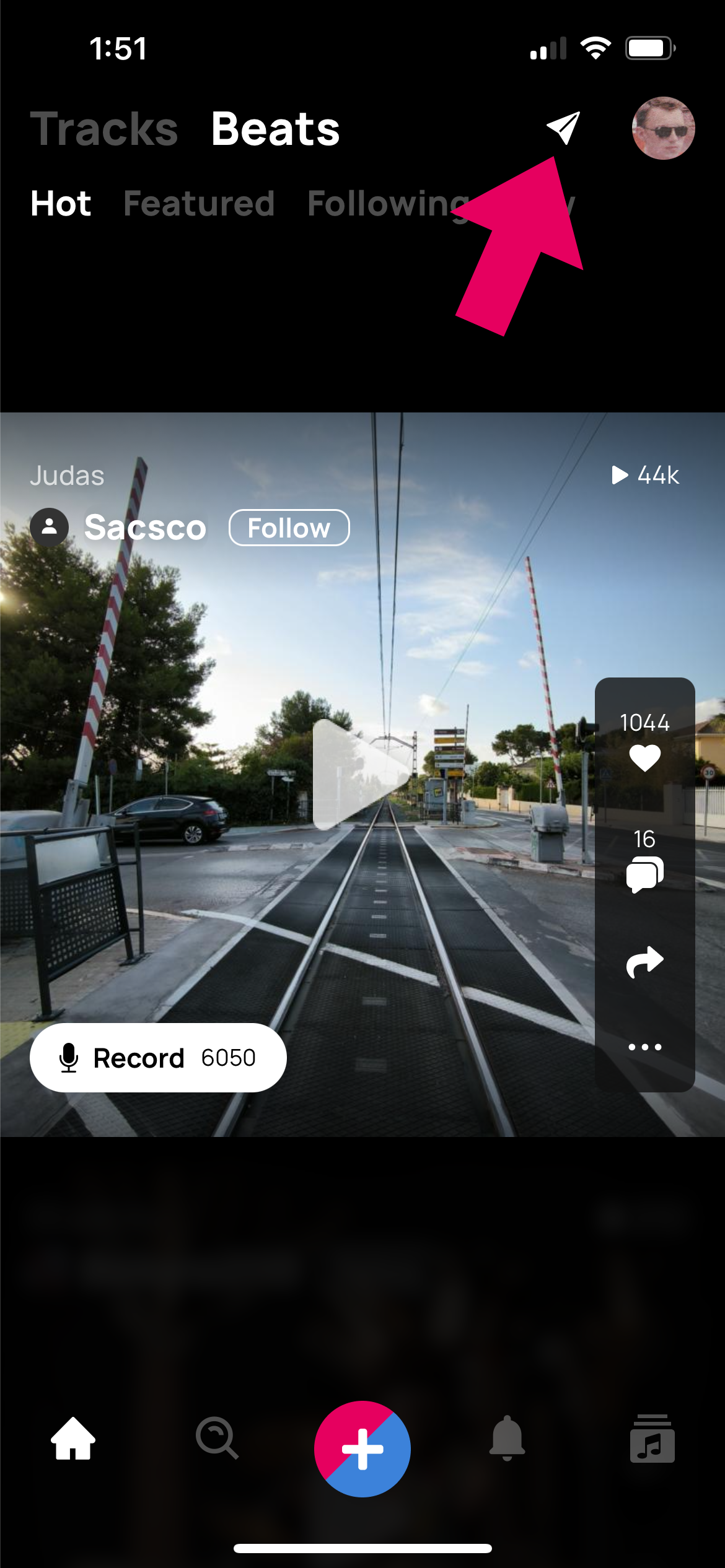This screenshot has height=1568, width=725.
Task: Open the notifications bell
Action: coord(507,1438)
